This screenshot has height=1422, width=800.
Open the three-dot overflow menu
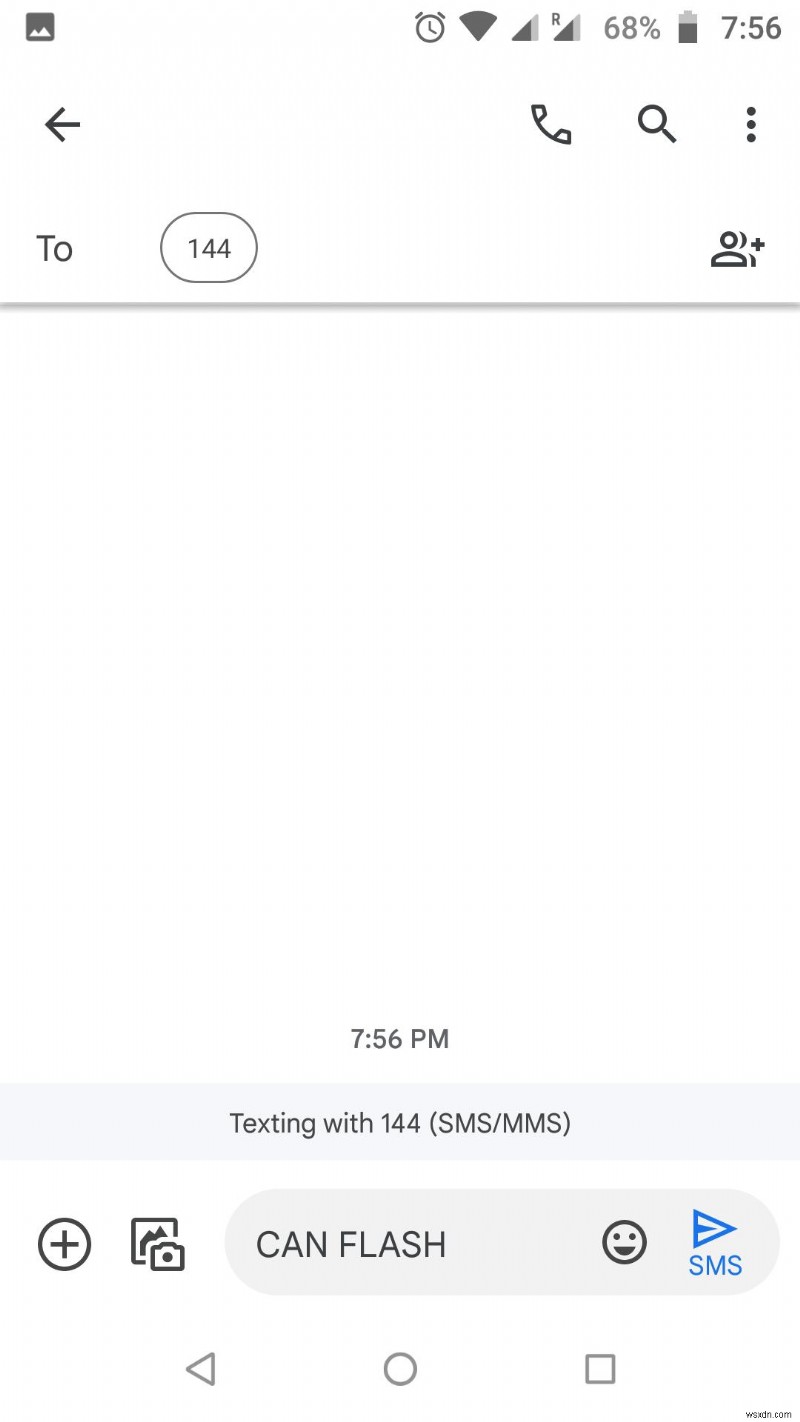click(750, 125)
